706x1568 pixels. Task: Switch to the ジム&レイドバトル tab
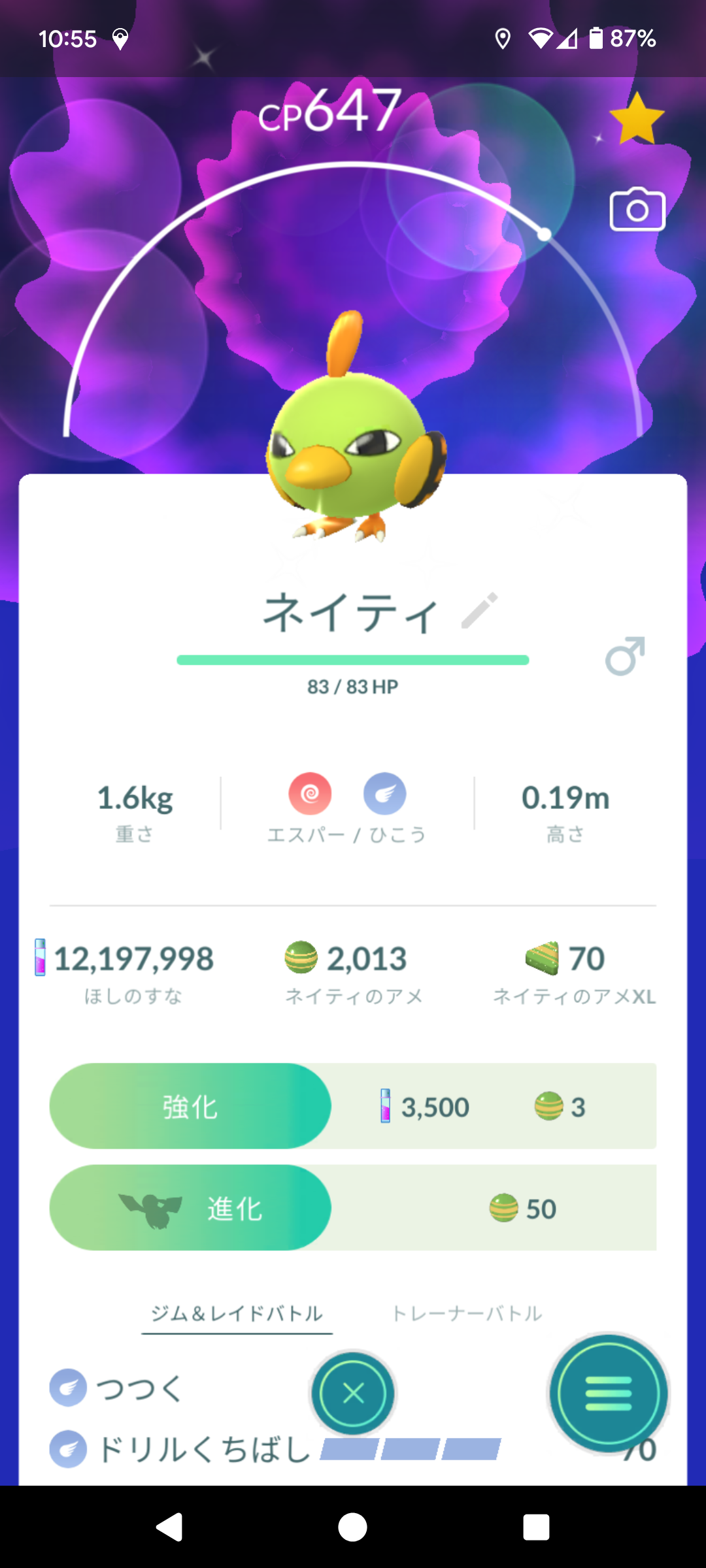[237, 1313]
